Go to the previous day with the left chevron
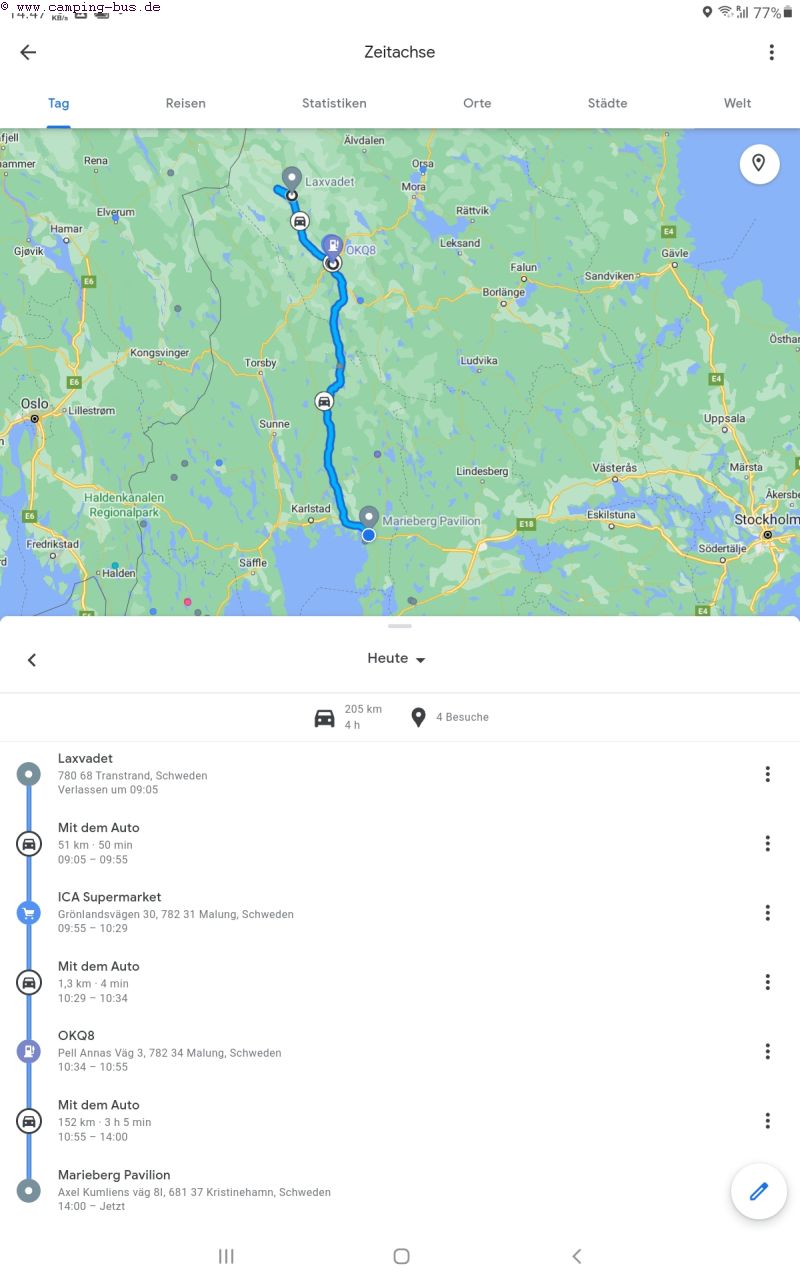Viewport: 800px width, 1280px height. (32, 660)
